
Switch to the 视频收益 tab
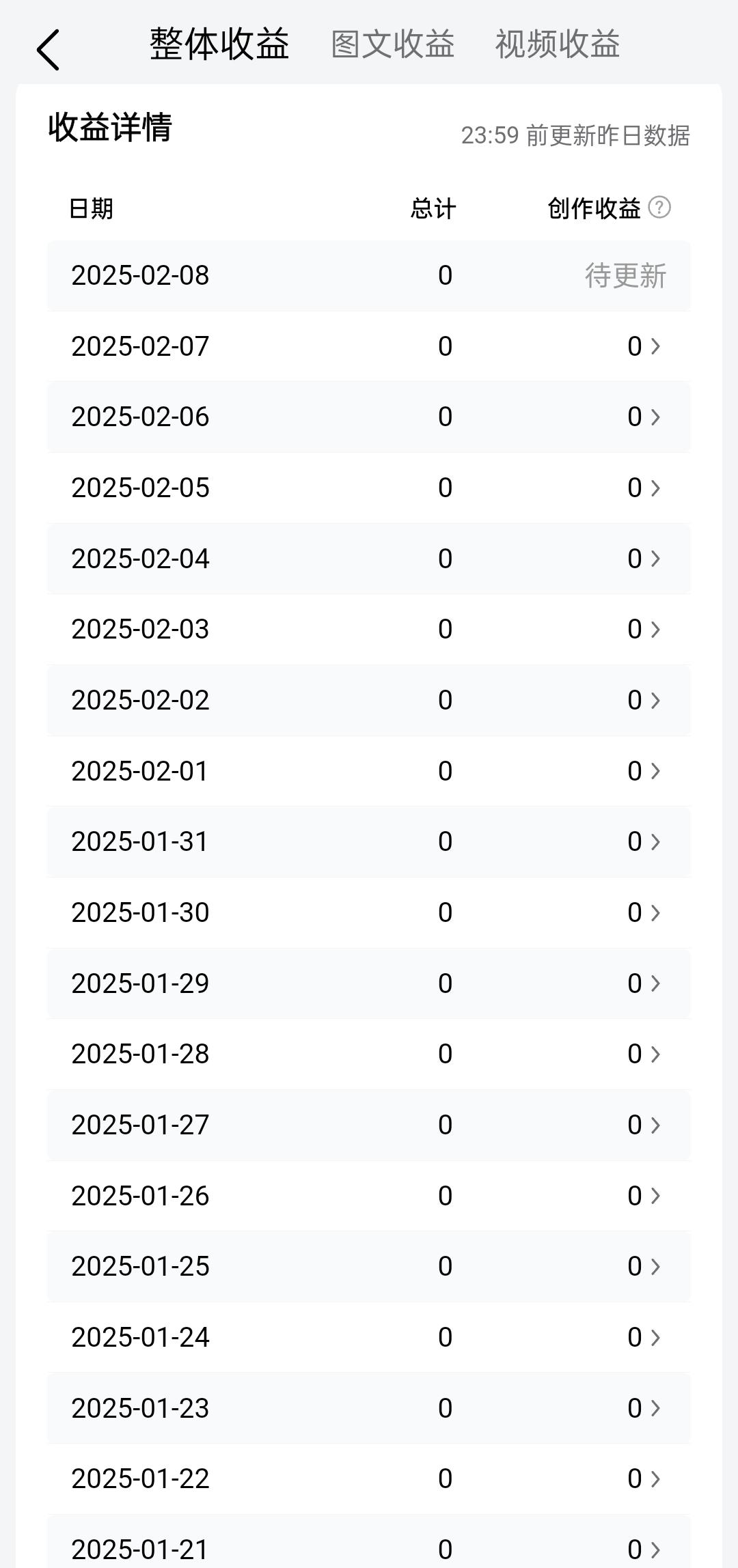557,45
